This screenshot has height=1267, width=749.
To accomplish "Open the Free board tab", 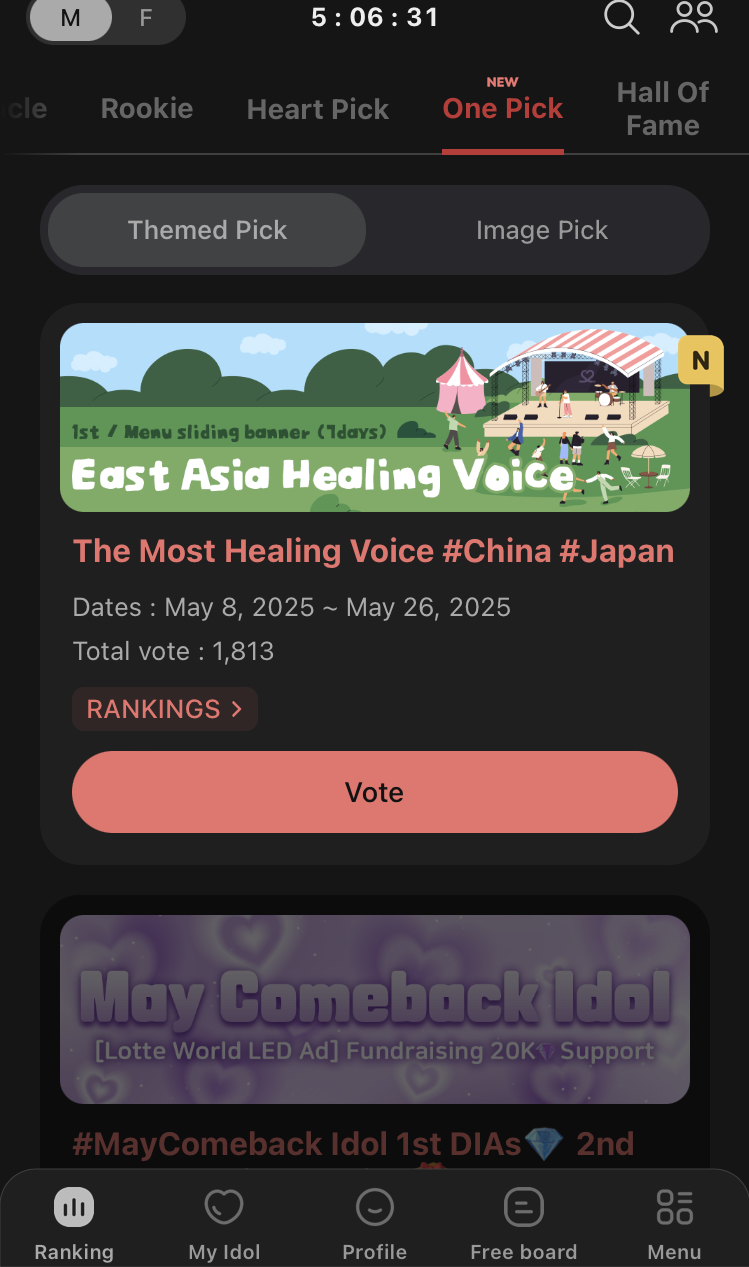I will coord(523,1225).
